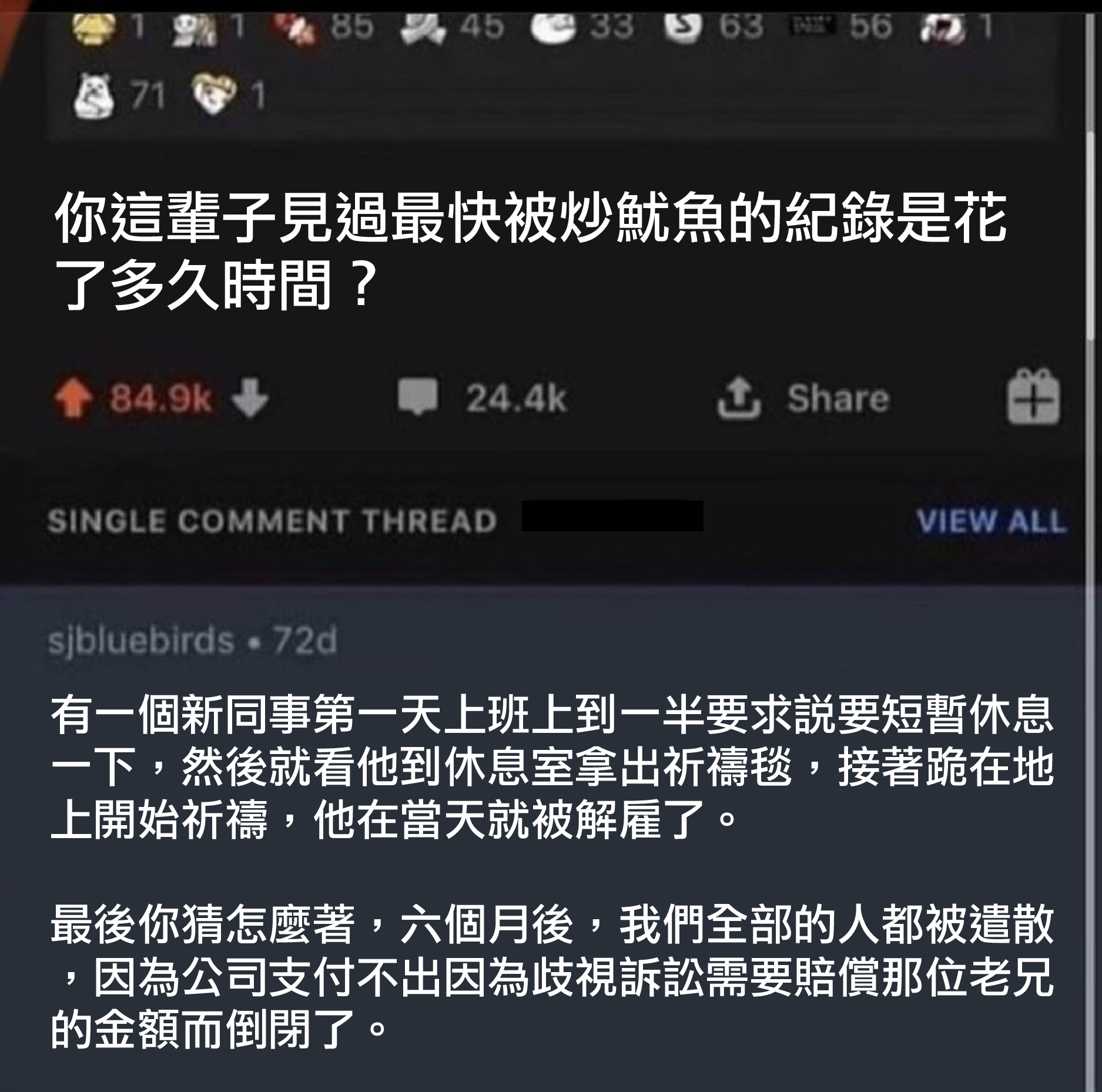The width and height of the screenshot is (1102, 1092).
Task: Open the 24.4k comments
Action: pos(482,399)
